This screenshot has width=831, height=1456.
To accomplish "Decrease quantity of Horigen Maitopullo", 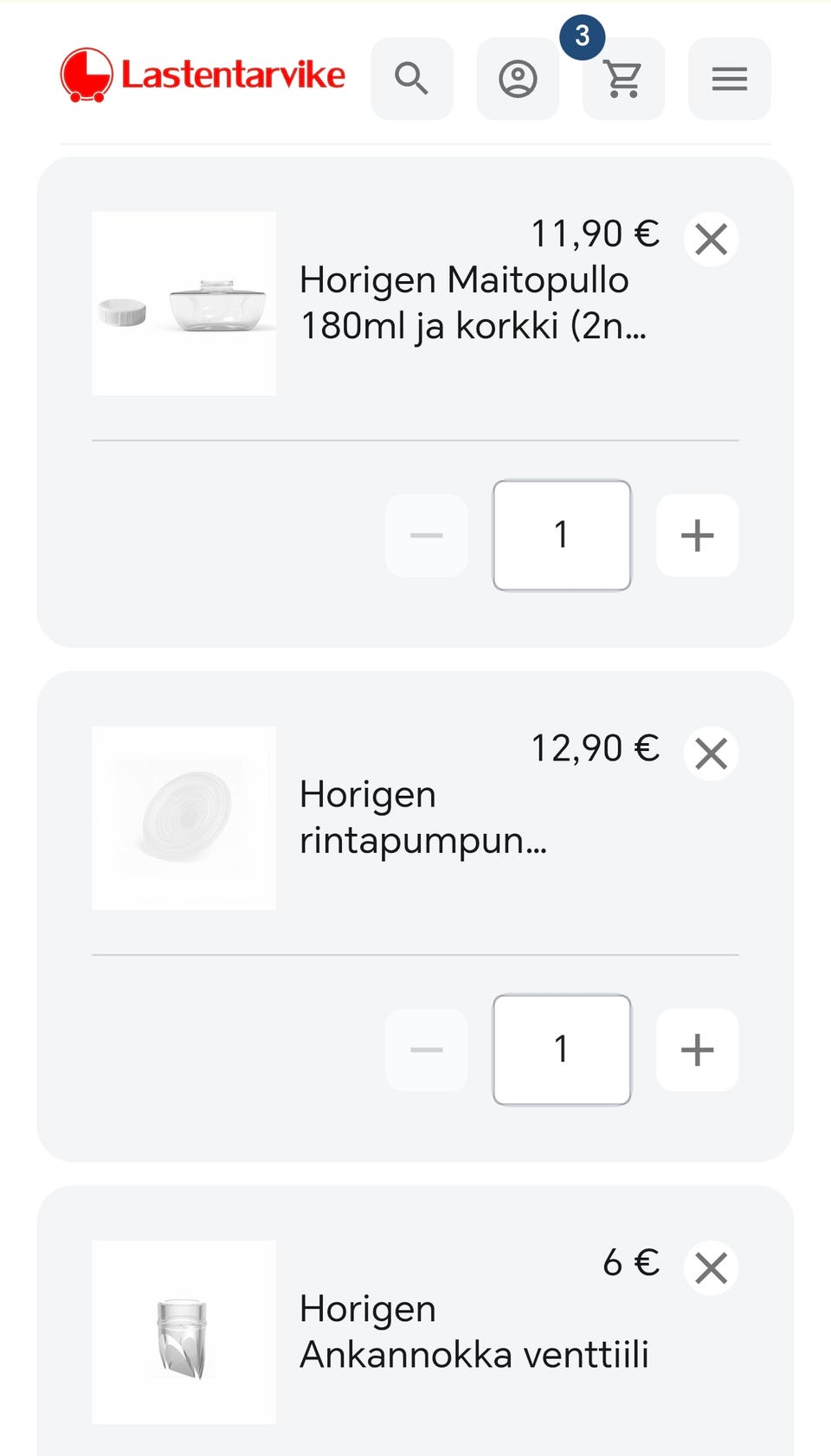I will tap(427, 536).
